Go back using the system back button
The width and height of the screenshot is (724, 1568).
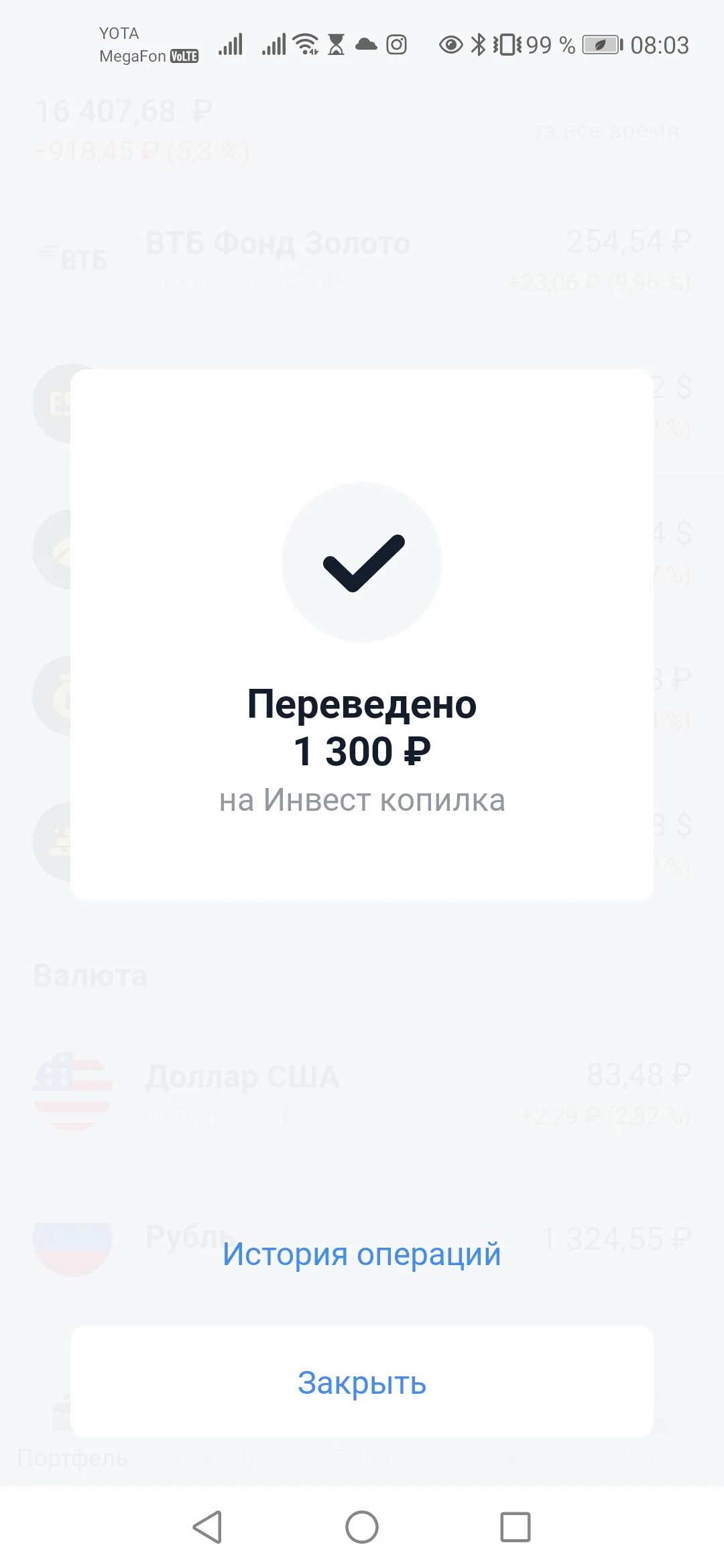pyautogui.click(x=208, y=1527)
